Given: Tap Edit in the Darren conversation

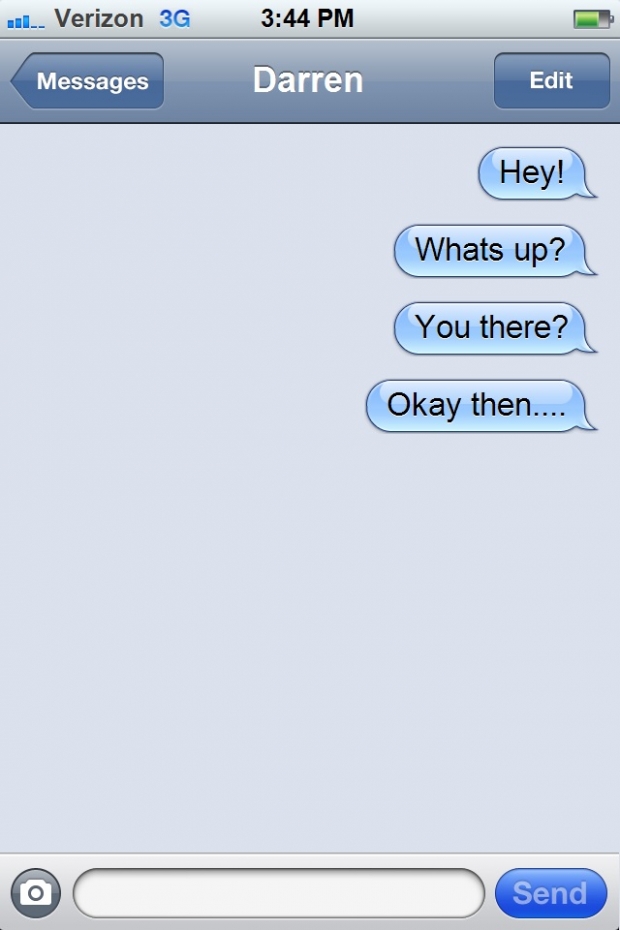Looking at the screenshot, I should click(551, 81).
